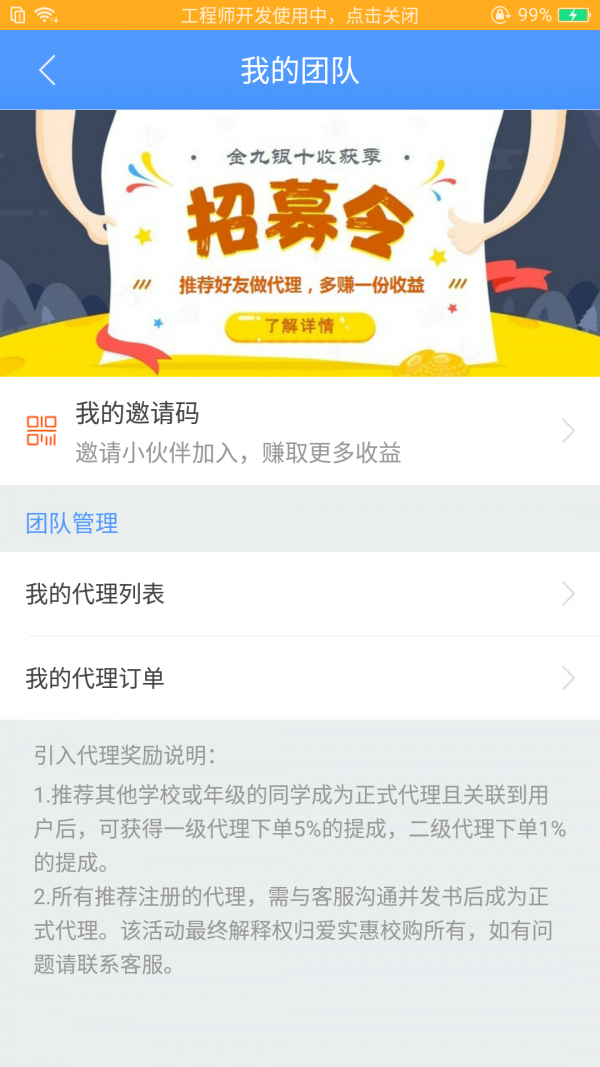The height and width of the screenshot is (1067, 600).
Task: Open 我的代理订单
Action: 300,679
